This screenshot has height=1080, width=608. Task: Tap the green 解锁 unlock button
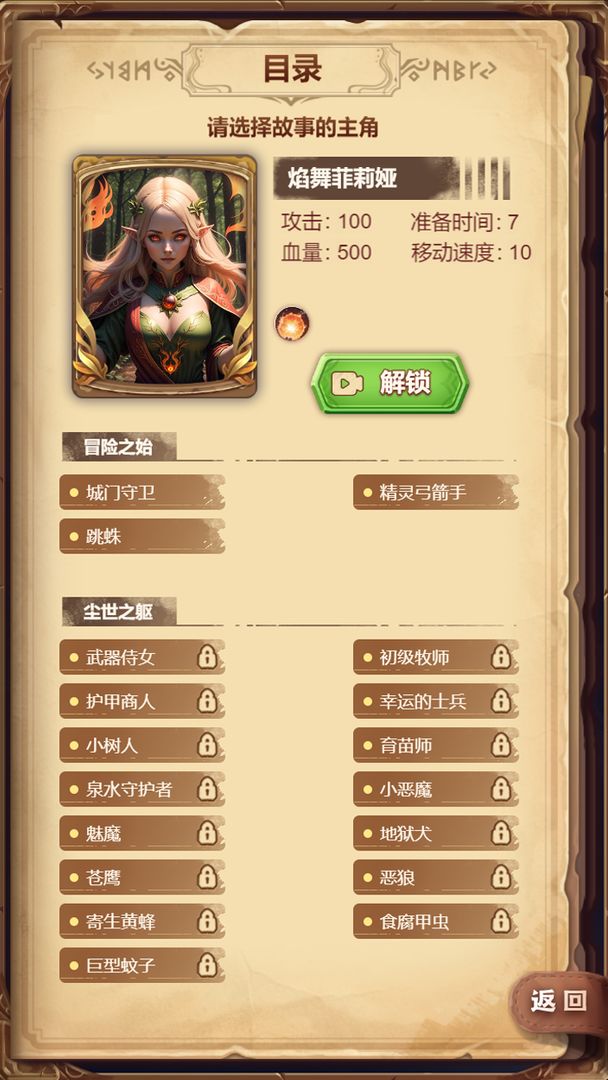(389, 383)
